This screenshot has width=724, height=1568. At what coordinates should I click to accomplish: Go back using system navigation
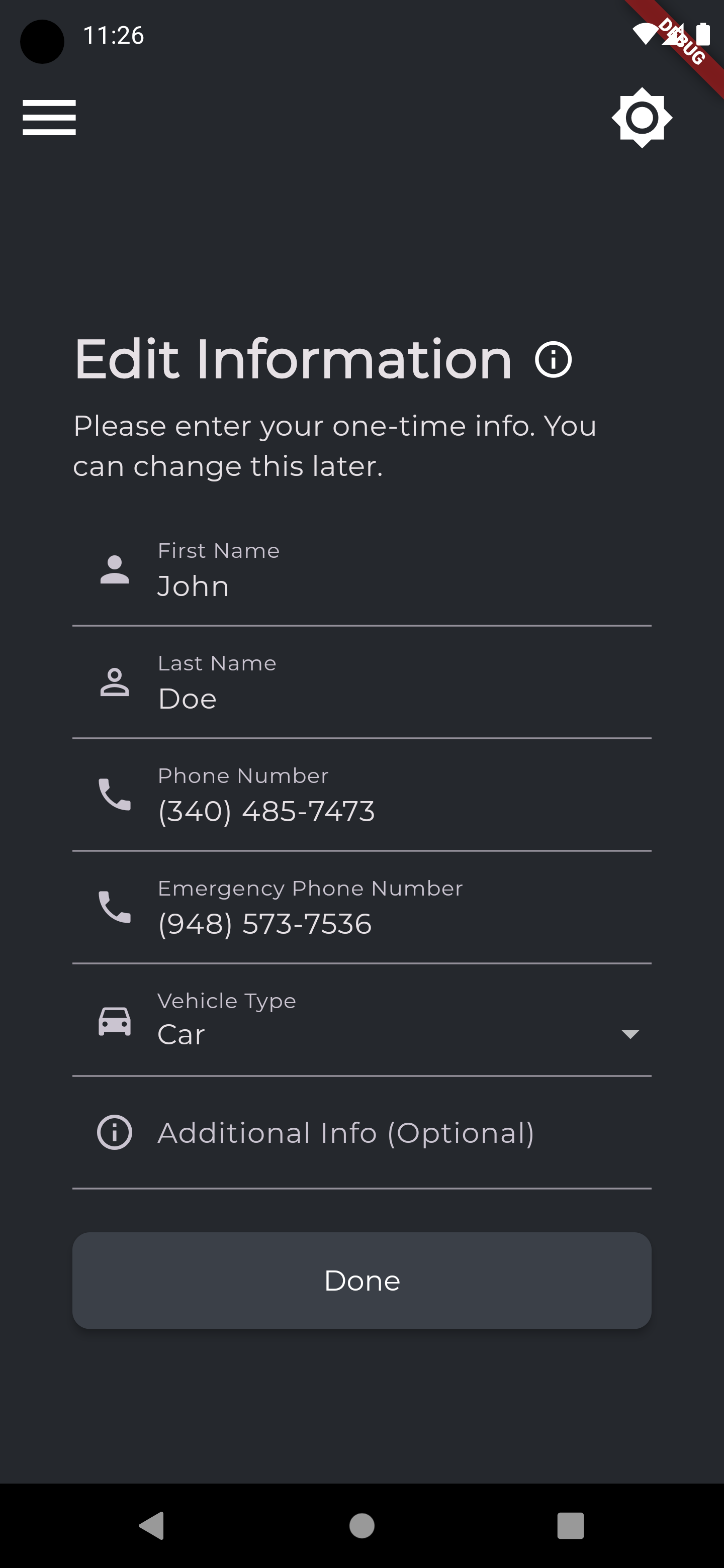pos(152,1525)
